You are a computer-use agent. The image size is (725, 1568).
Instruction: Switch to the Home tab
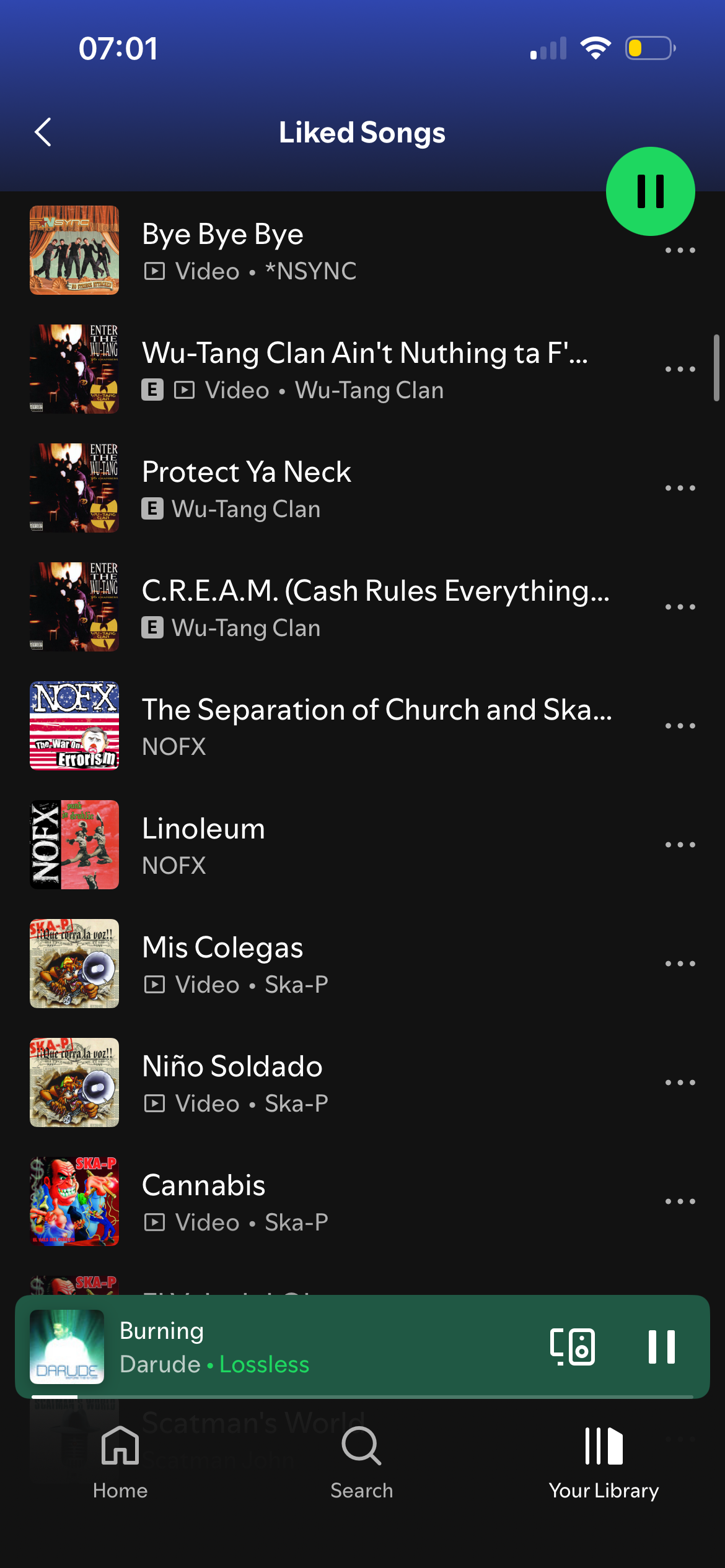point(120,1461)
